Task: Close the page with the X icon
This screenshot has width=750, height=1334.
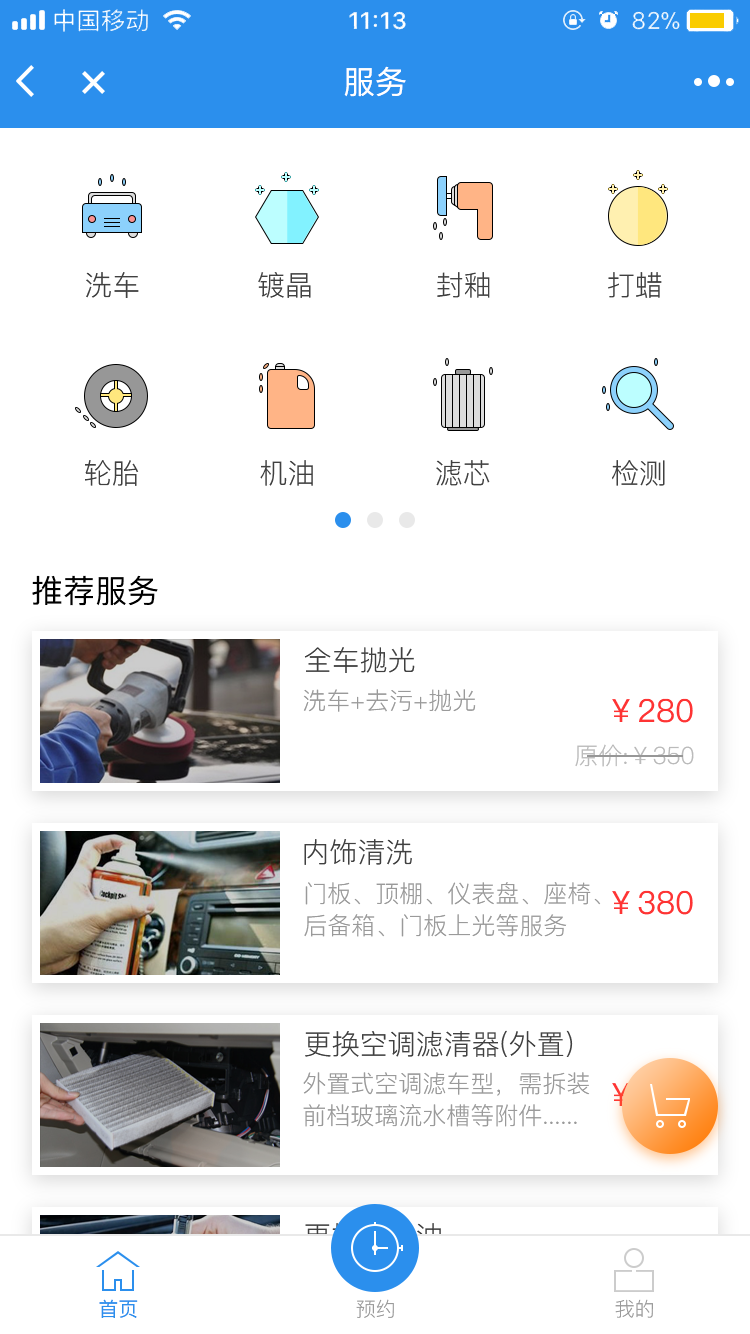Action: pos(93,82)
